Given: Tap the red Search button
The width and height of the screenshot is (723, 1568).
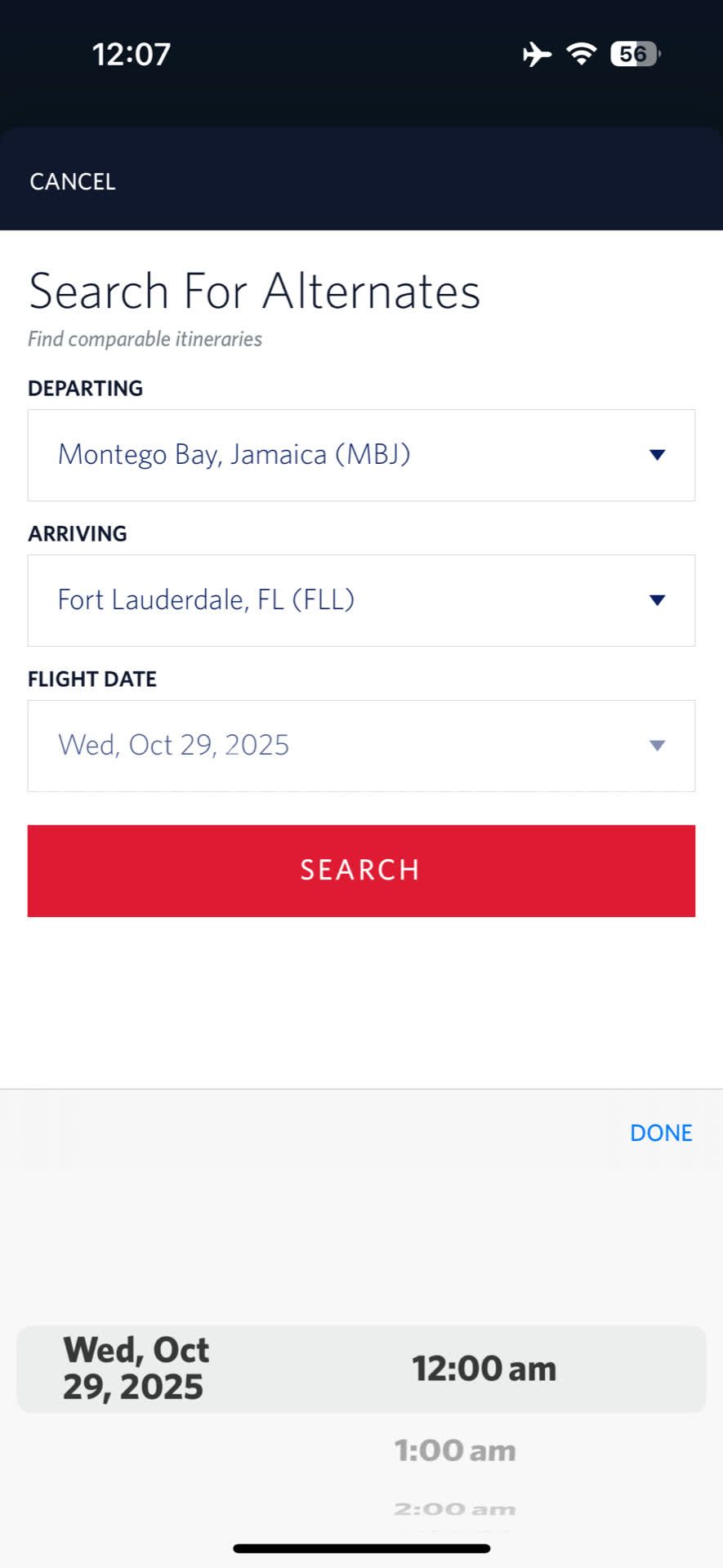Looking at the screenshot, I should pyautogui.click(x=361, y=871).
